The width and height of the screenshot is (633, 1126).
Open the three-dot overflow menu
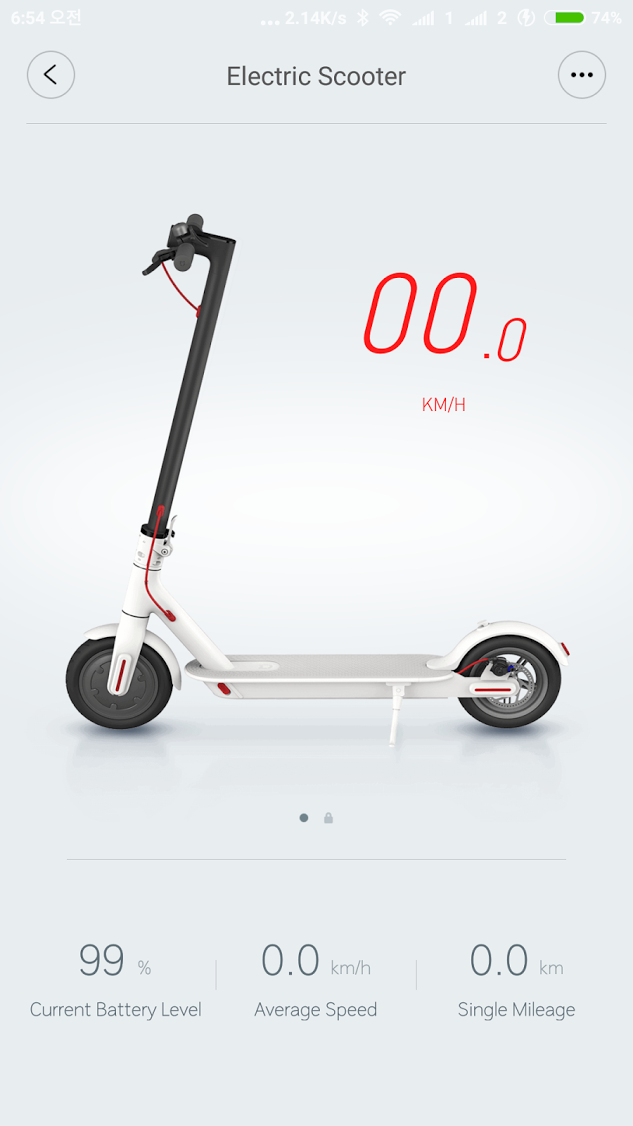click(581, 75)
